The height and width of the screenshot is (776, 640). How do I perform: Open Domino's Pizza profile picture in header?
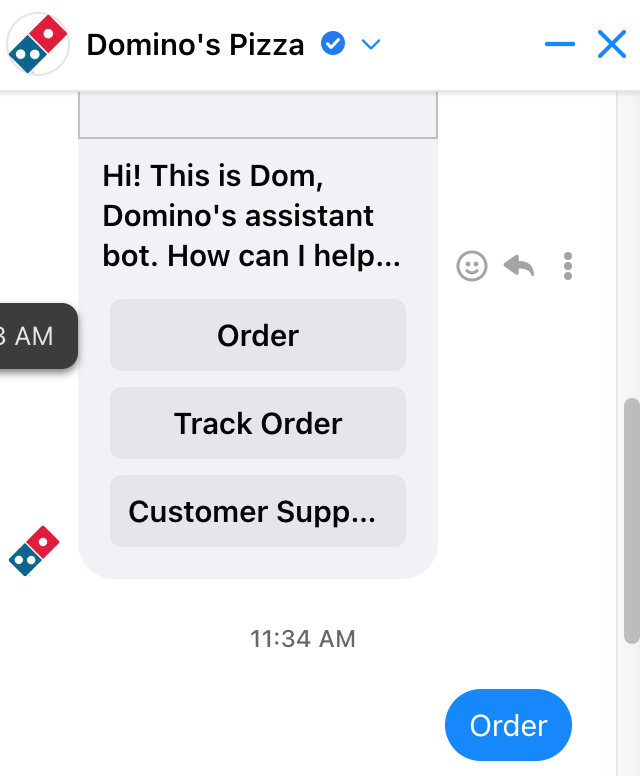pos(38,45)
